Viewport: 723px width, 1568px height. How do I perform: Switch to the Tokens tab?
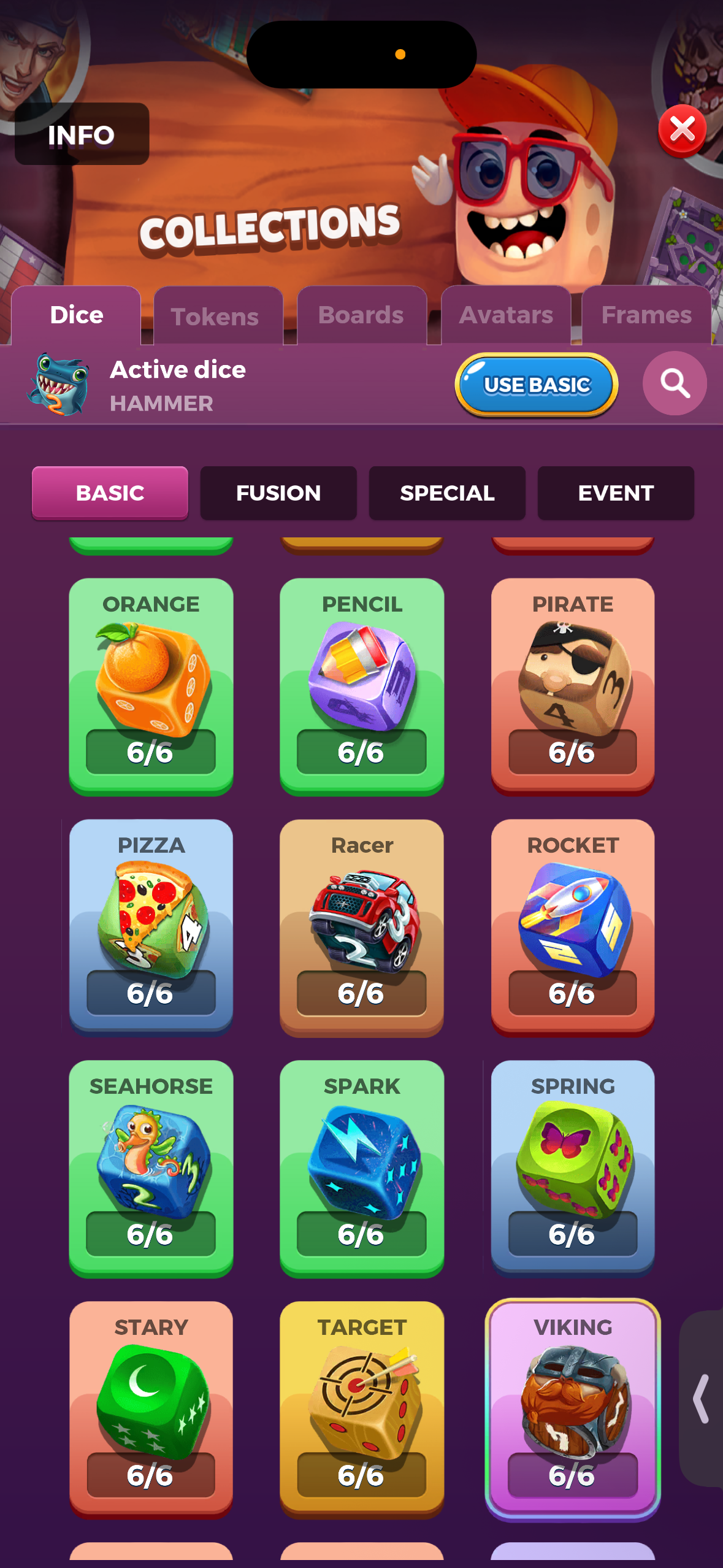(215, 317)
